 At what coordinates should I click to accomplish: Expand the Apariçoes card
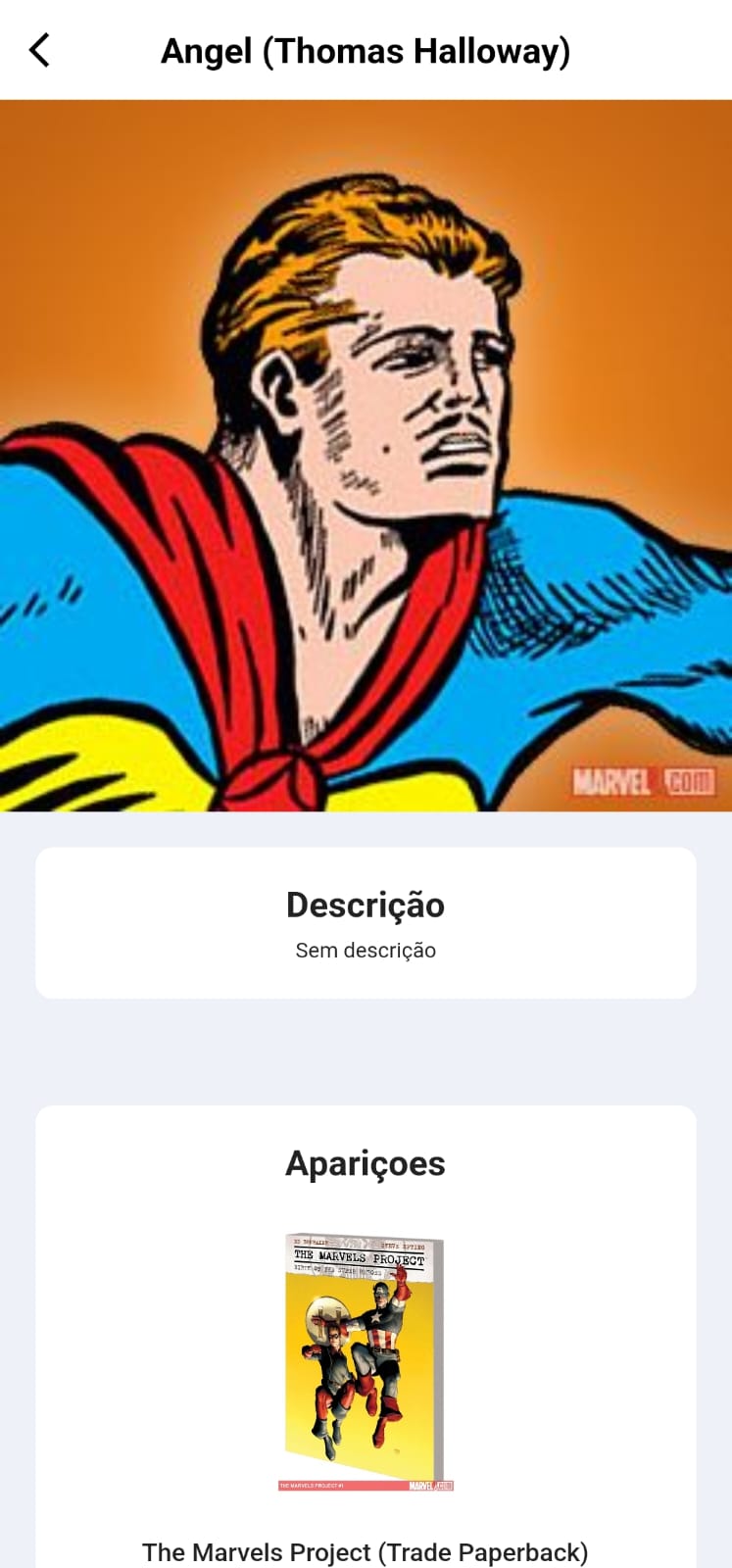[x=365, y=1323]
